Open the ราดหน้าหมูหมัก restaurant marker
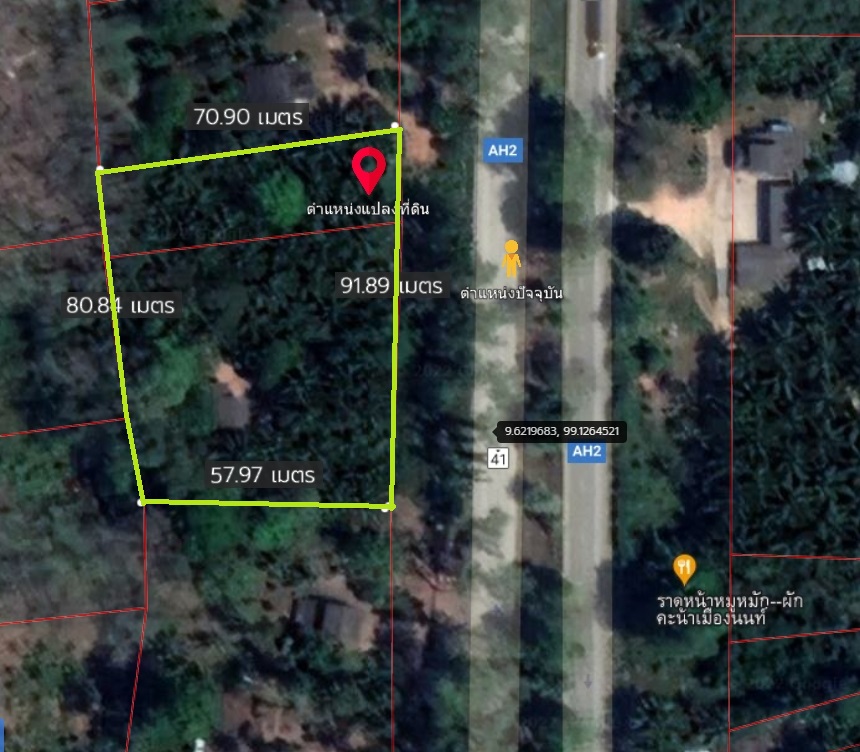The width and height of the screenshot is (860, 752). pos(684,570)
